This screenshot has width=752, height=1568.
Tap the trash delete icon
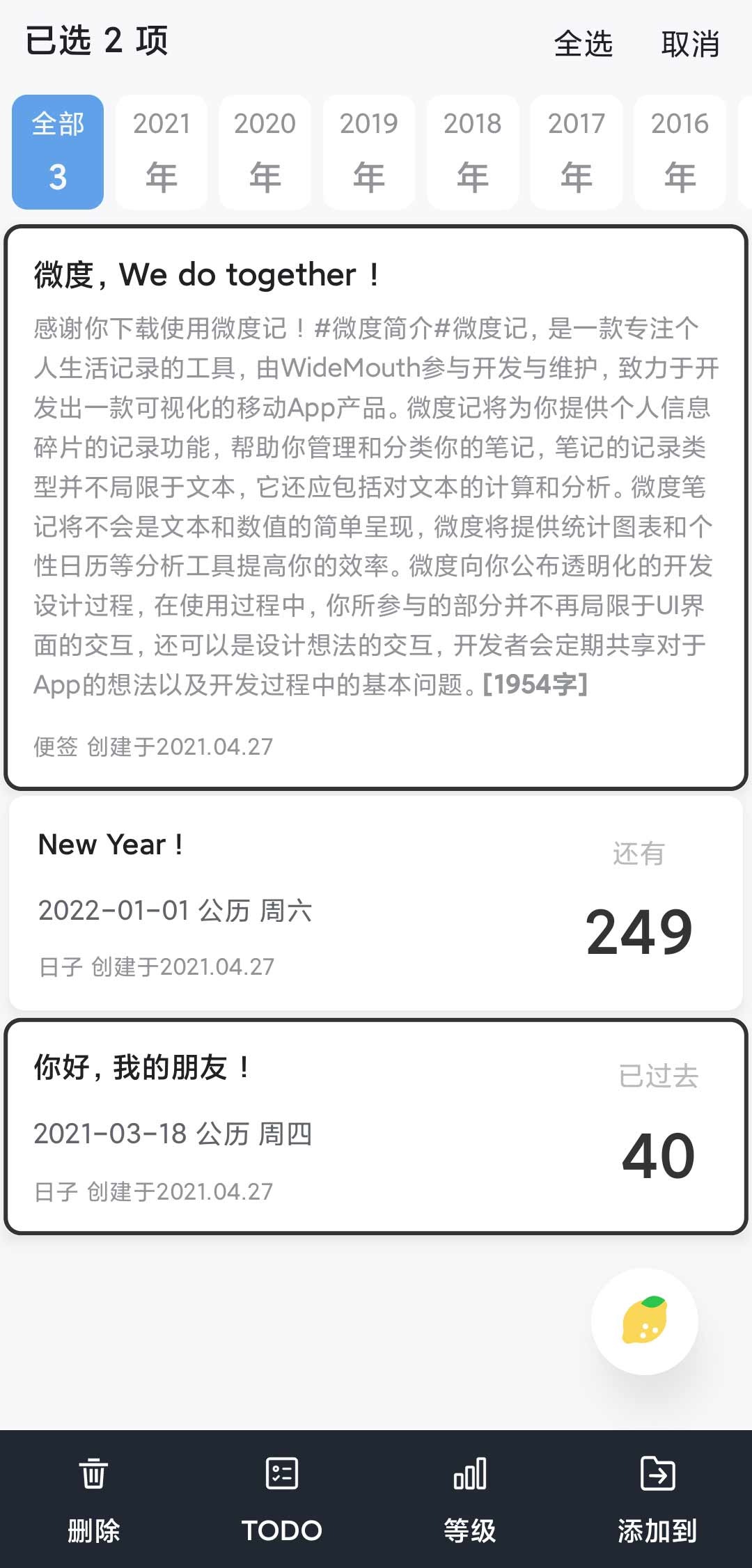pos(93,1475)
